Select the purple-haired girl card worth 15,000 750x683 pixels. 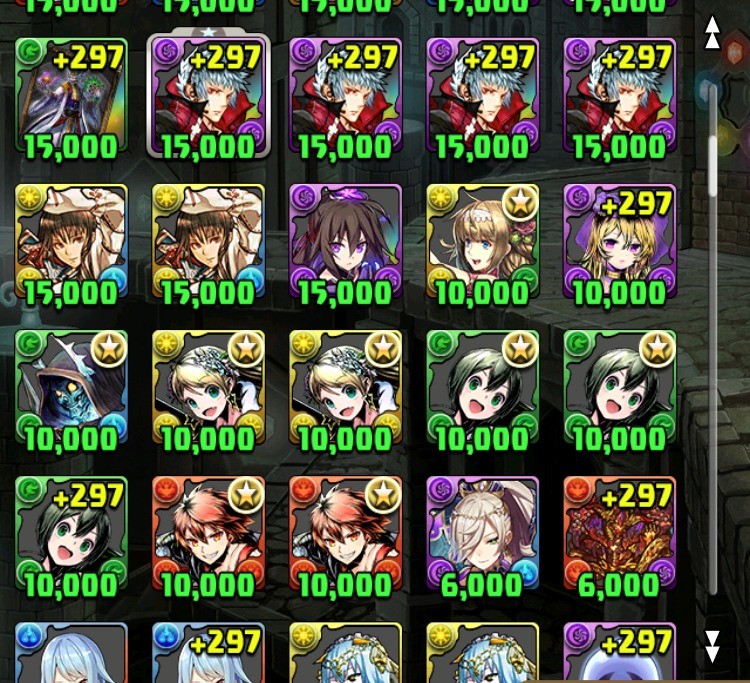click(346, 243)
